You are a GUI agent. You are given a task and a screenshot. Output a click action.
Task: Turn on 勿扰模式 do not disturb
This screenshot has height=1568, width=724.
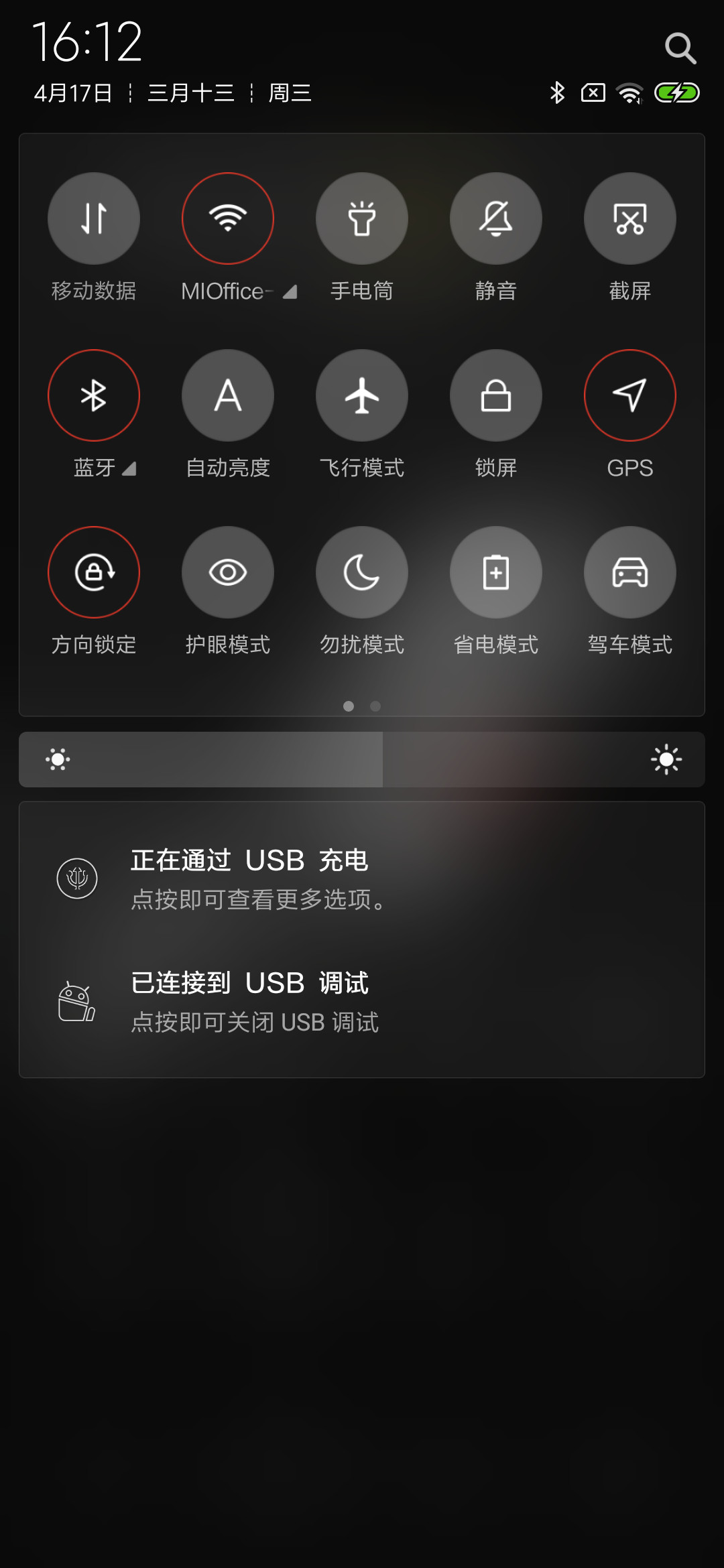(x=362, y=572)
